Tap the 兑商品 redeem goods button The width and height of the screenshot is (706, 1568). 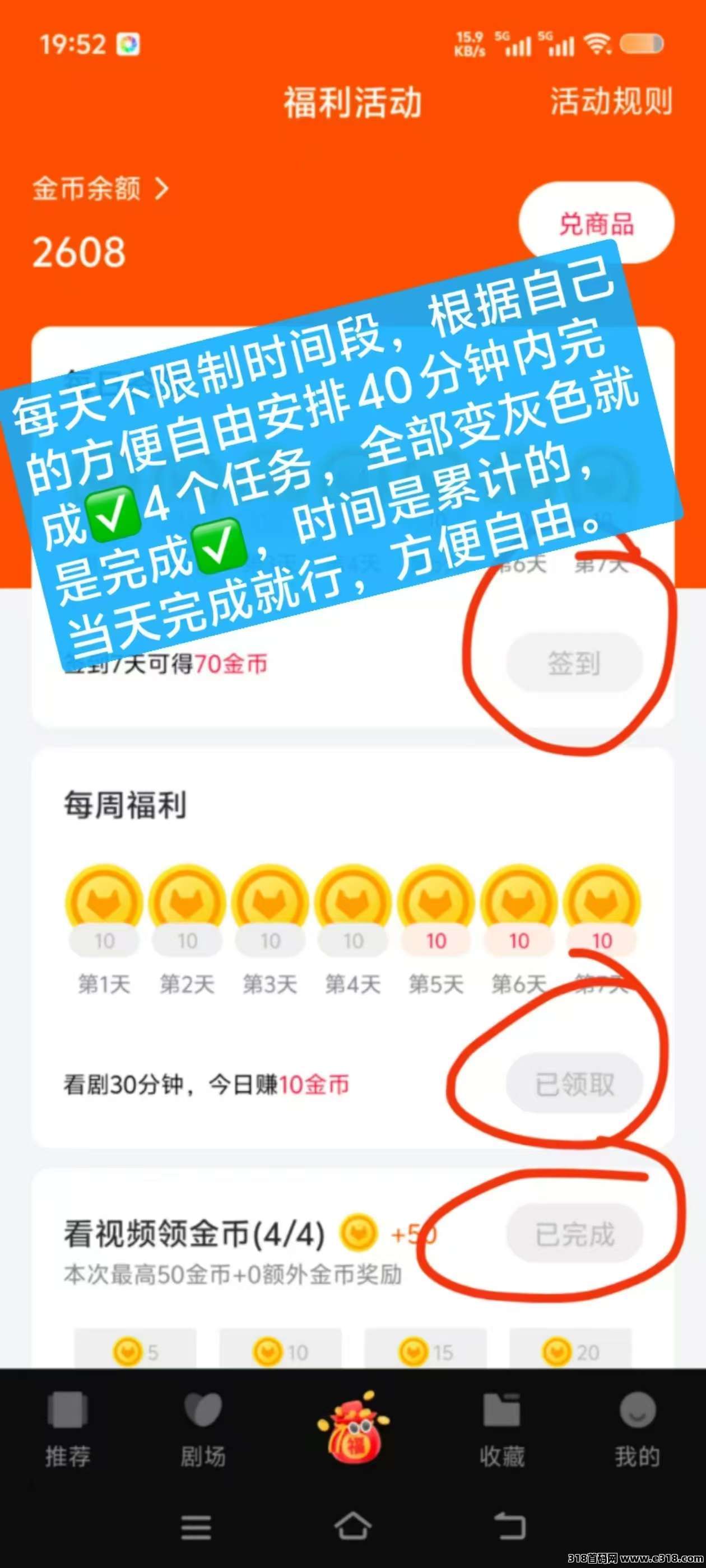[x=596, y=223]
